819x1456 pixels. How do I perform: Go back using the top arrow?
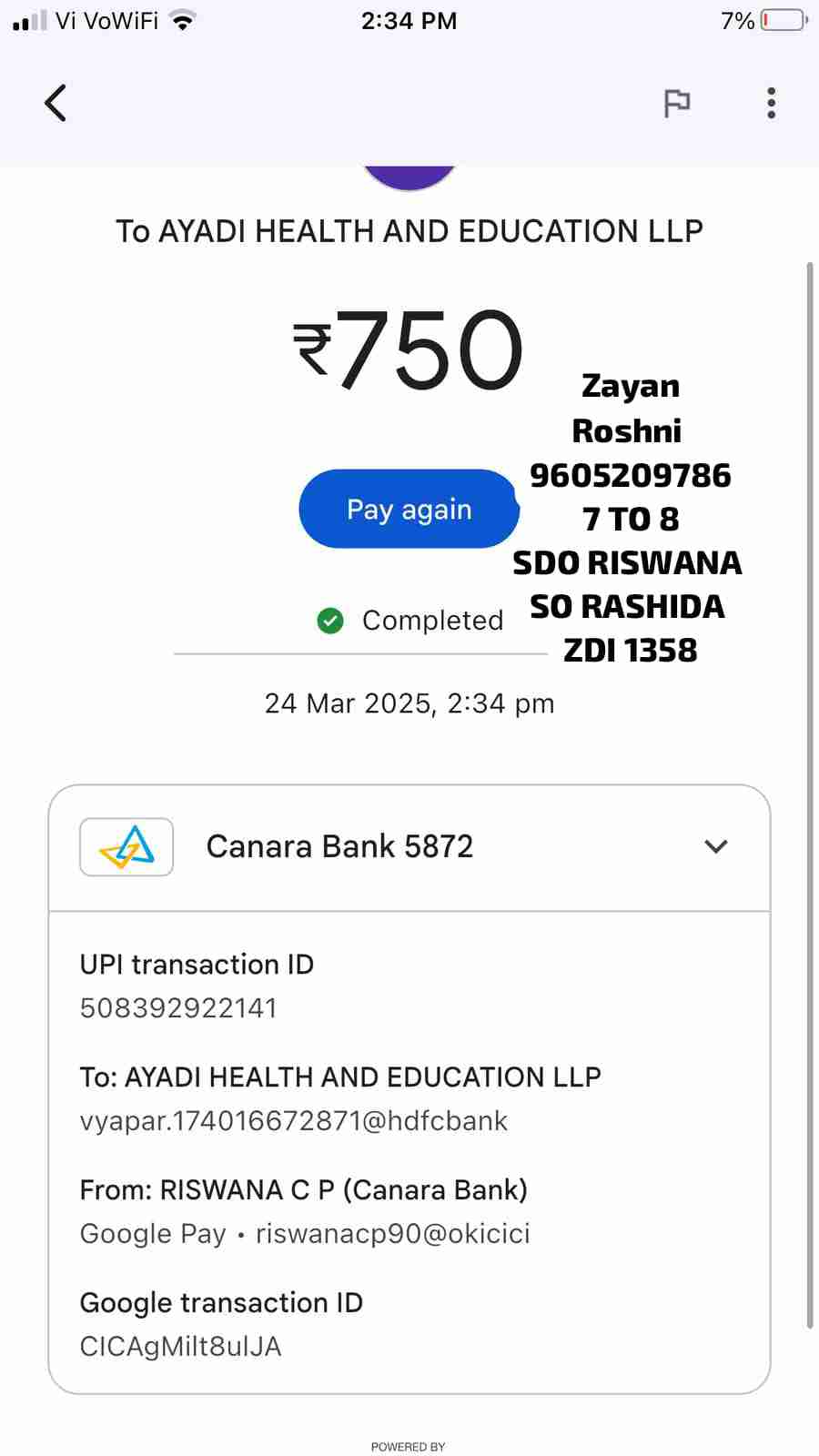pos(56,103)
